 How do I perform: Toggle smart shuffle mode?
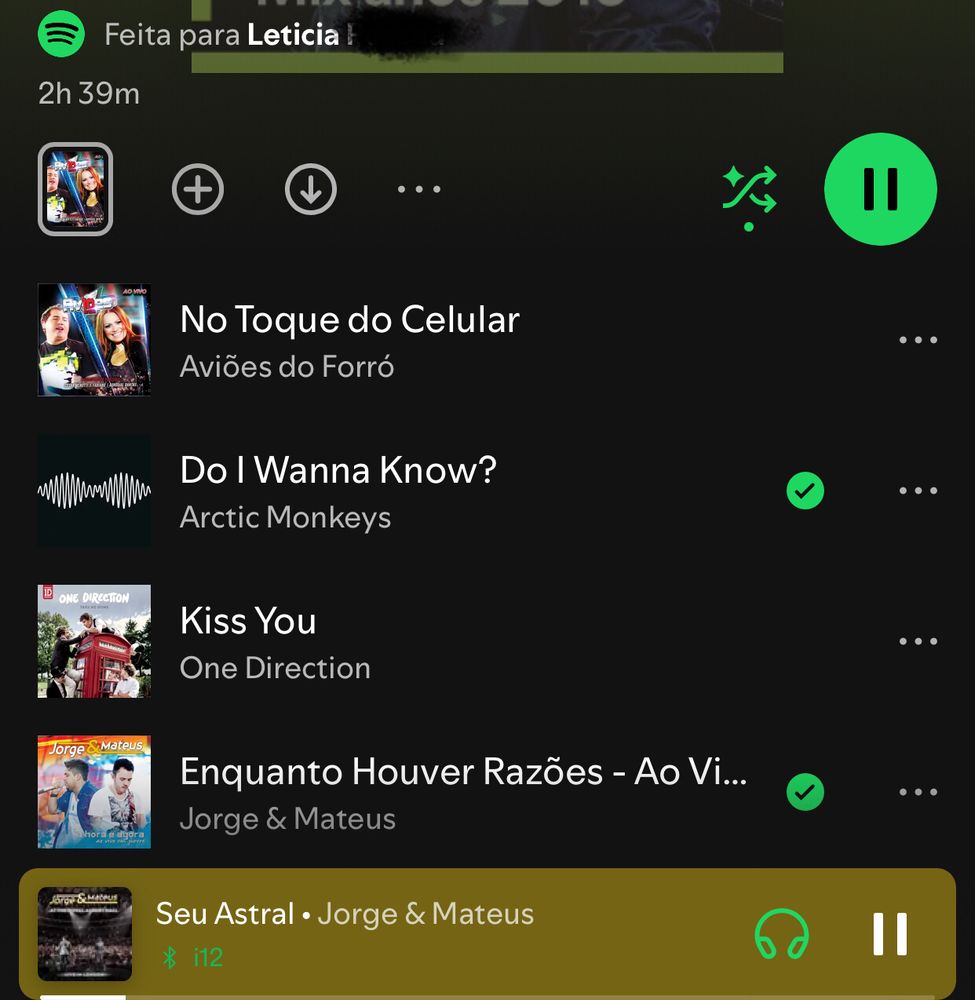(x=749, y=191)
